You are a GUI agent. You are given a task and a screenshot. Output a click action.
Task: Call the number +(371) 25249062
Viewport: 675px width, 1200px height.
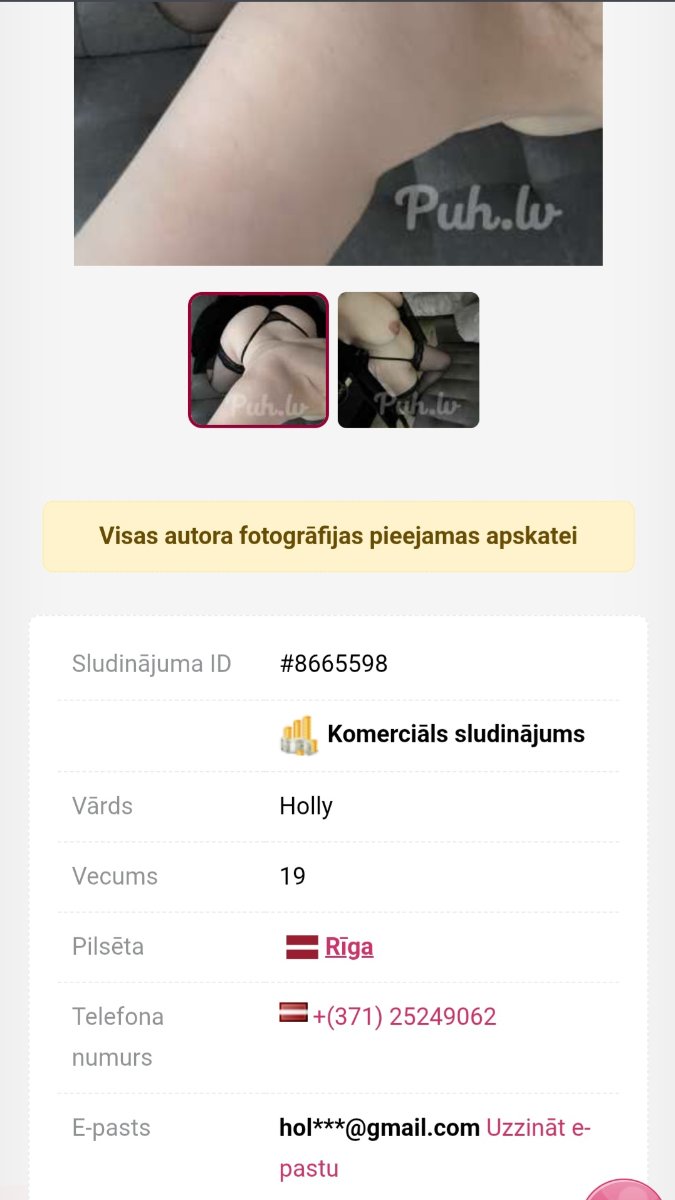[404, 1017]
